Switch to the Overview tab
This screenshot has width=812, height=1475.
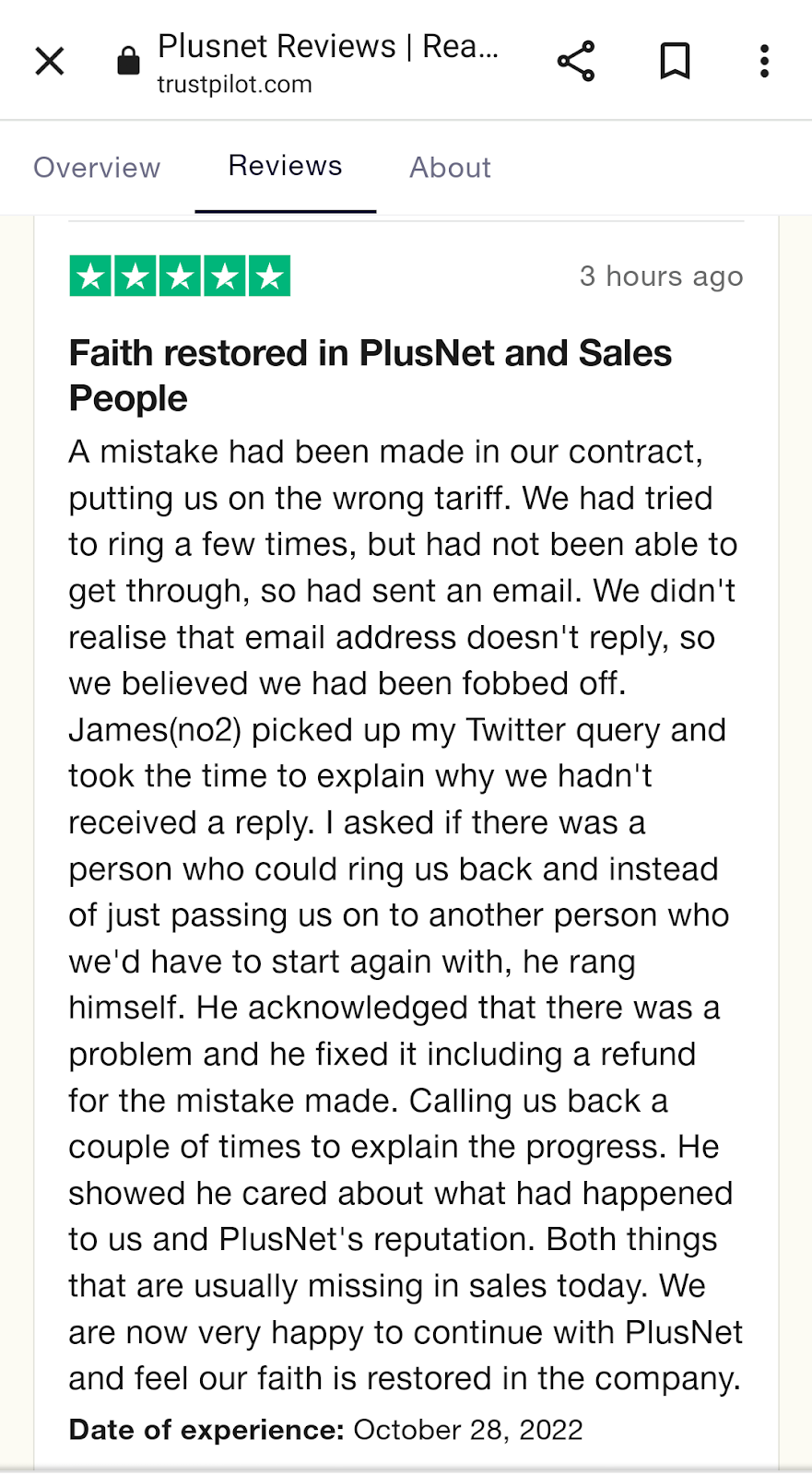point(97,168)
